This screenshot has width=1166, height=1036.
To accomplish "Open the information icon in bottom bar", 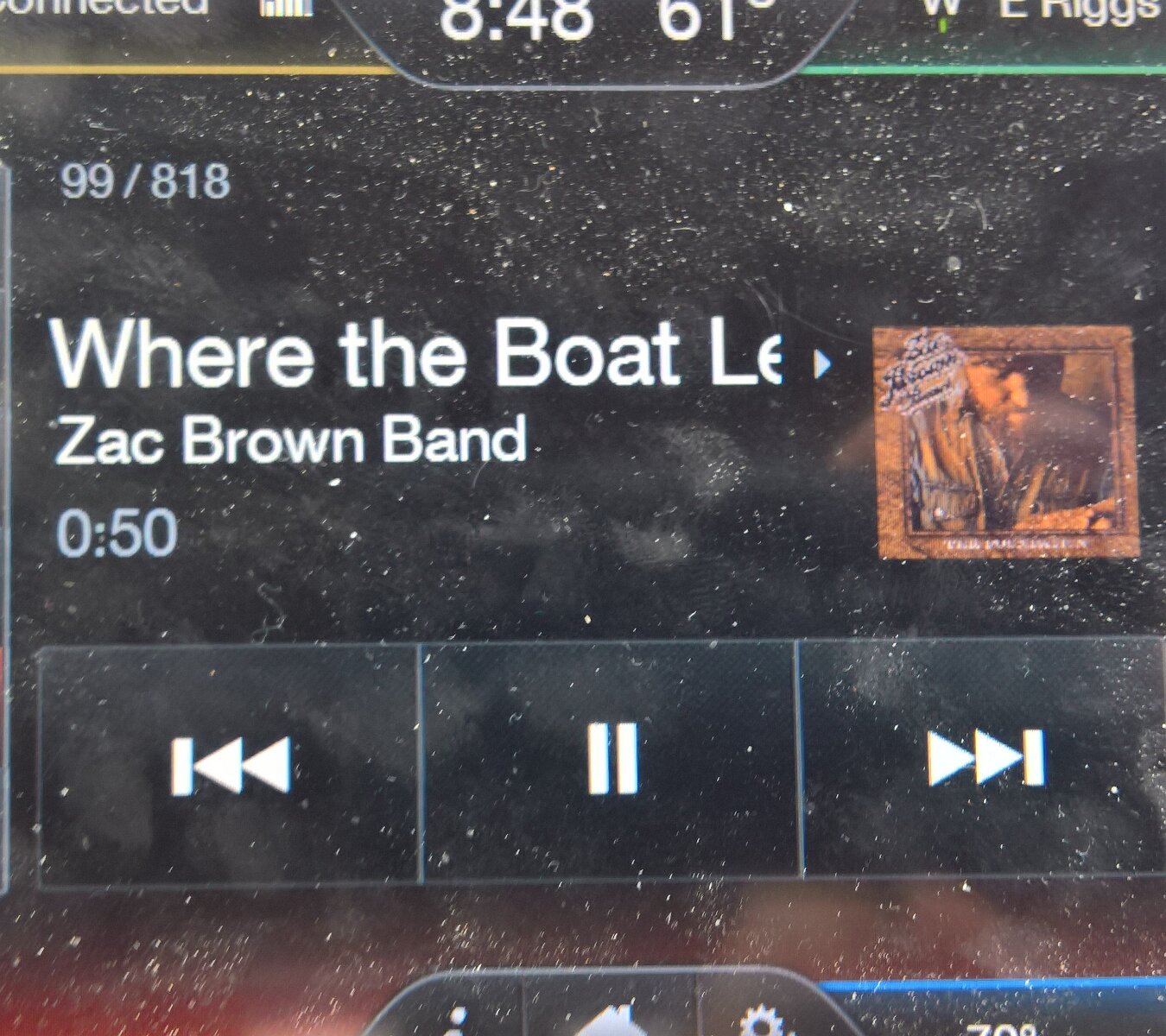I will pyautogui.click(x=455, y=1023).
